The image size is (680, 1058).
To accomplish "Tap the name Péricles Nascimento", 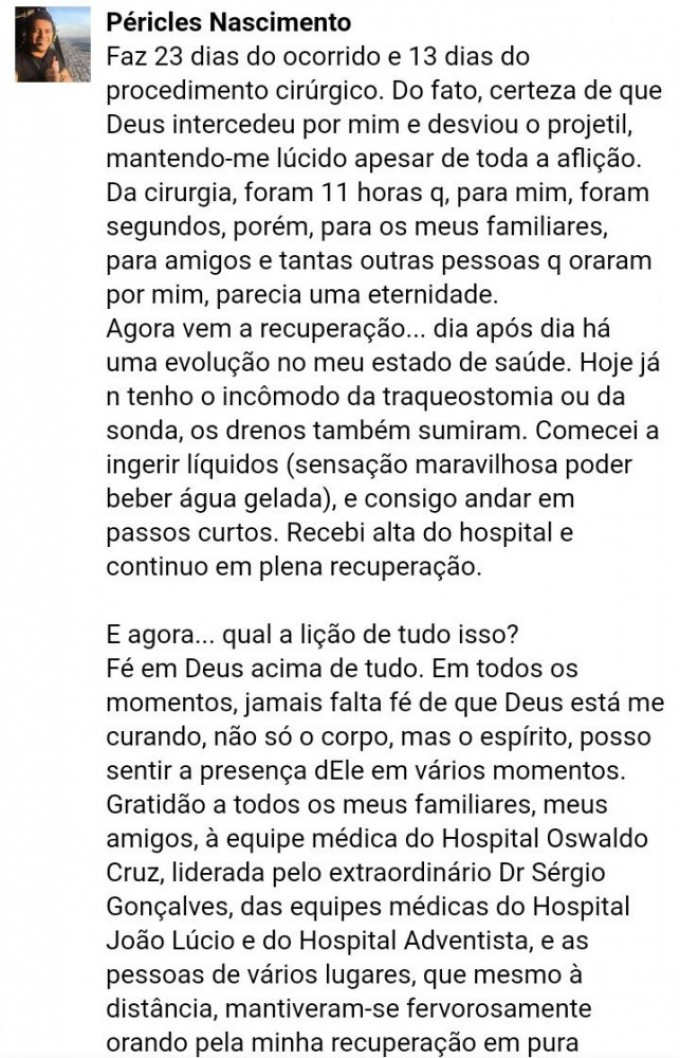I will 228,22.
